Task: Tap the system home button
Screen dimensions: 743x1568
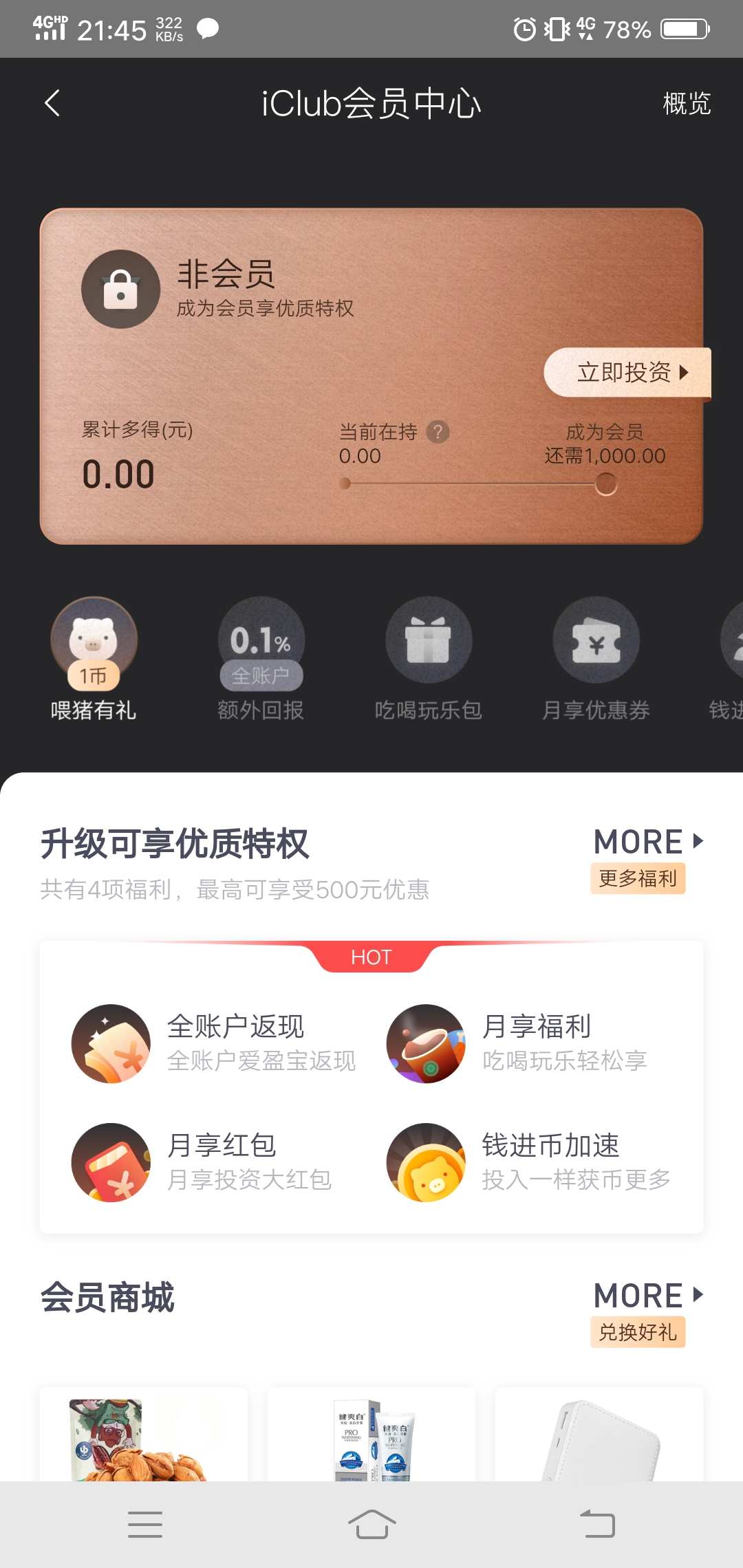Action: pyautogui.click(x=371, y=1525)
